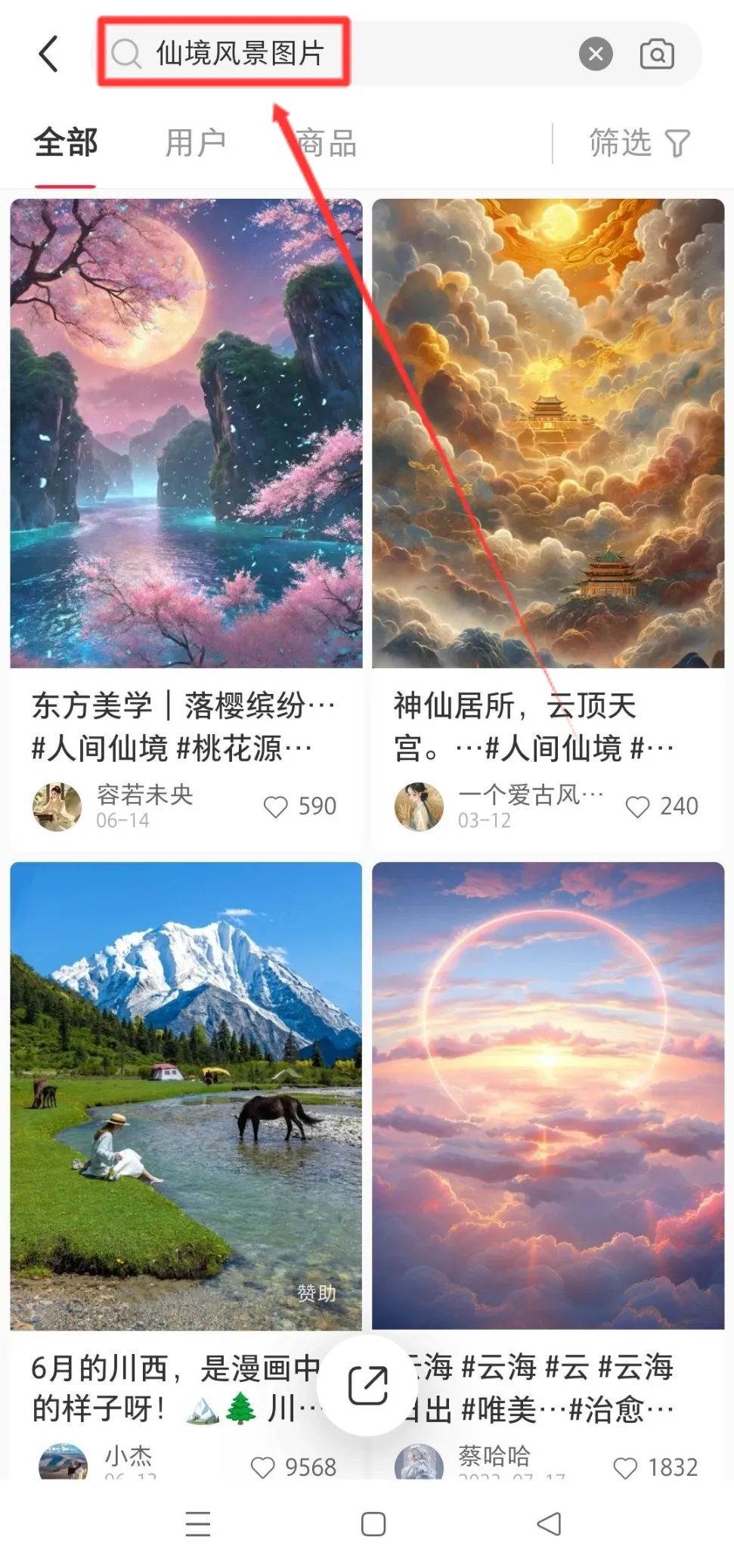
Task: Tap the clear (X) icon in search bar
Action: click(x=596, y=54)
